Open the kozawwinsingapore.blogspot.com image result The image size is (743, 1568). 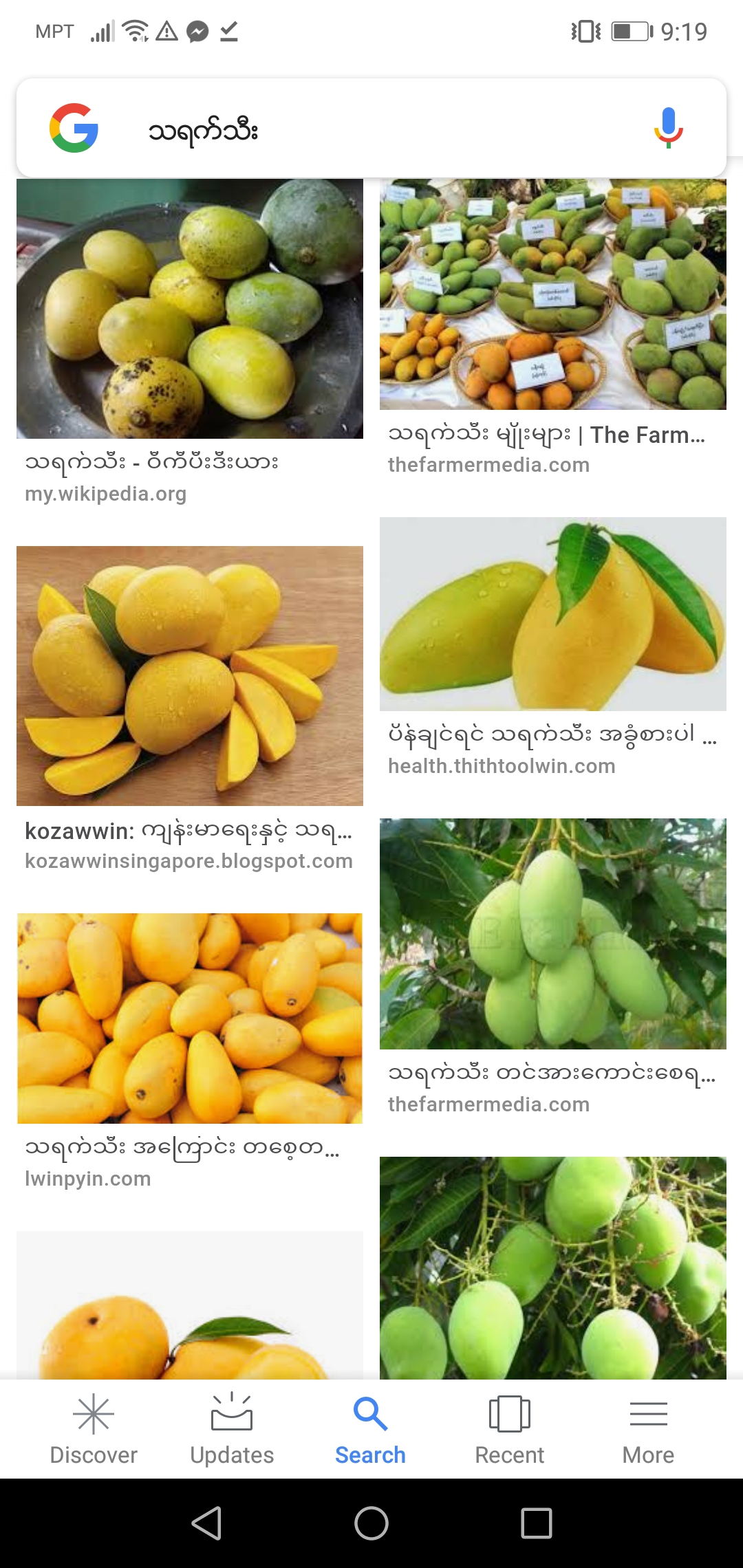click(x=190, y=675)
